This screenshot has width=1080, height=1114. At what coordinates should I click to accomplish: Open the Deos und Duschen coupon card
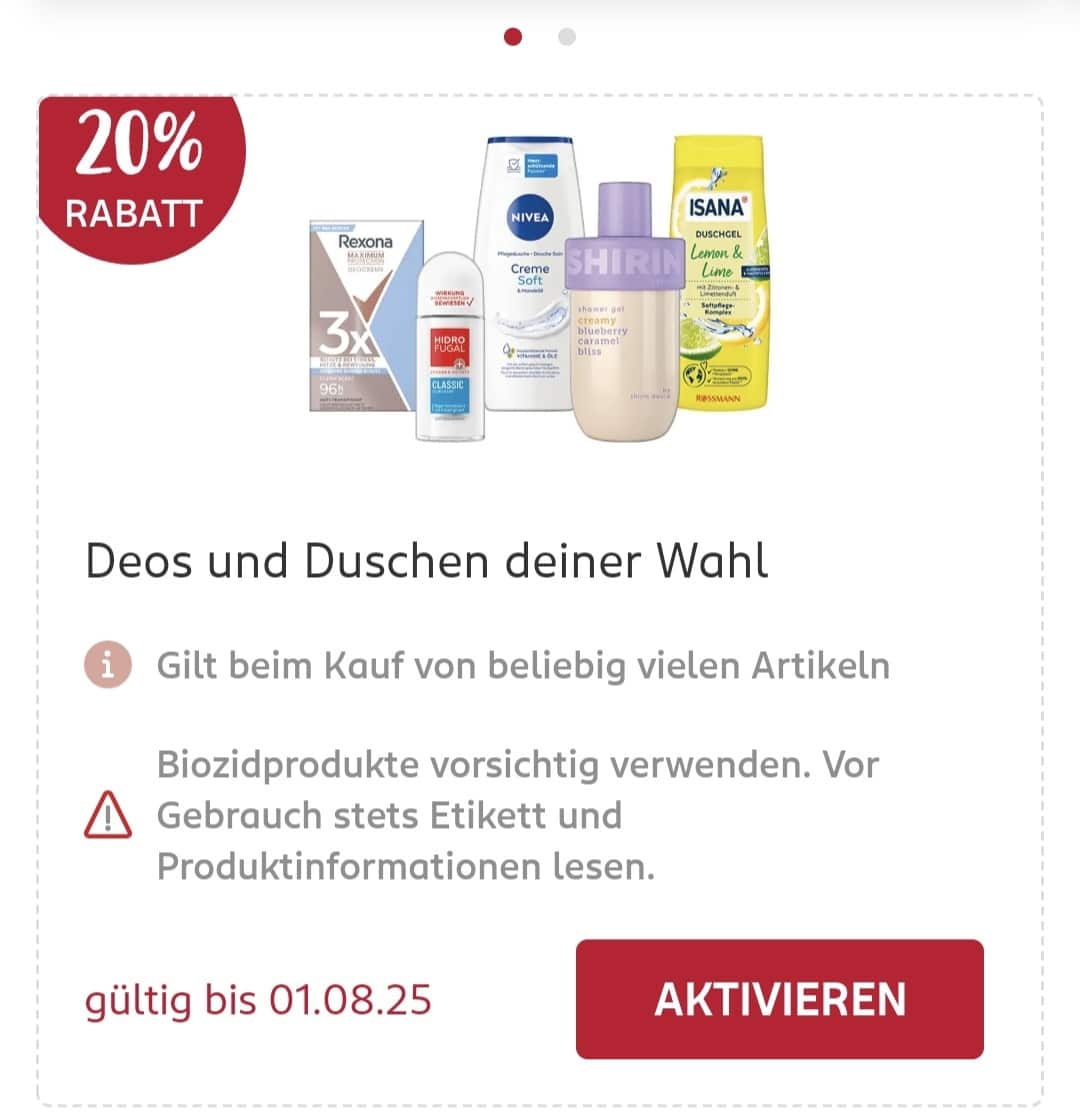point(427,562)
